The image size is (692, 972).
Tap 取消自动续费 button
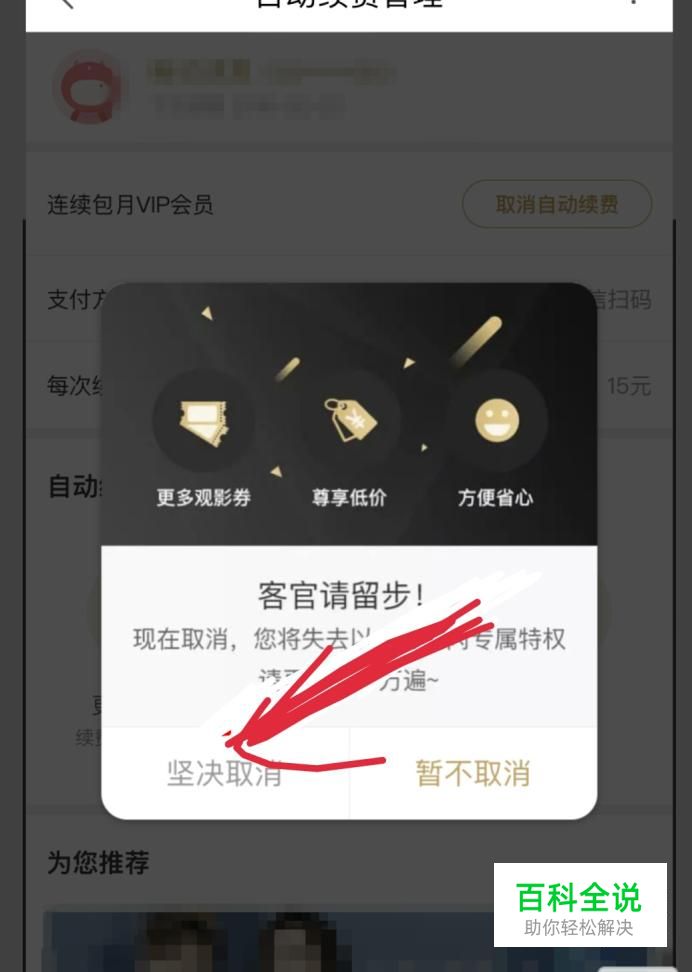tap(556, 205)
